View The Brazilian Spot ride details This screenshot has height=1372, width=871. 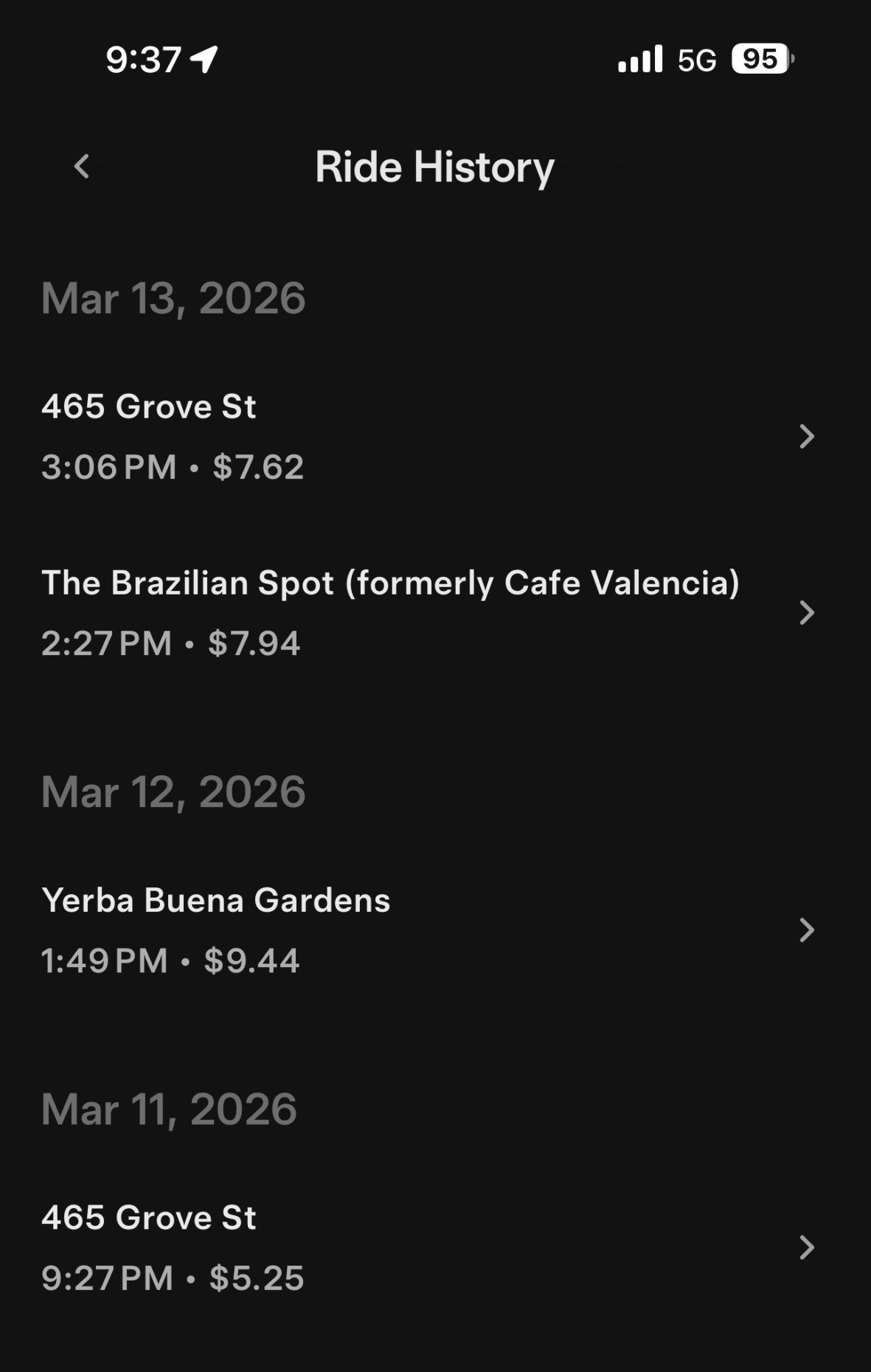428,612
